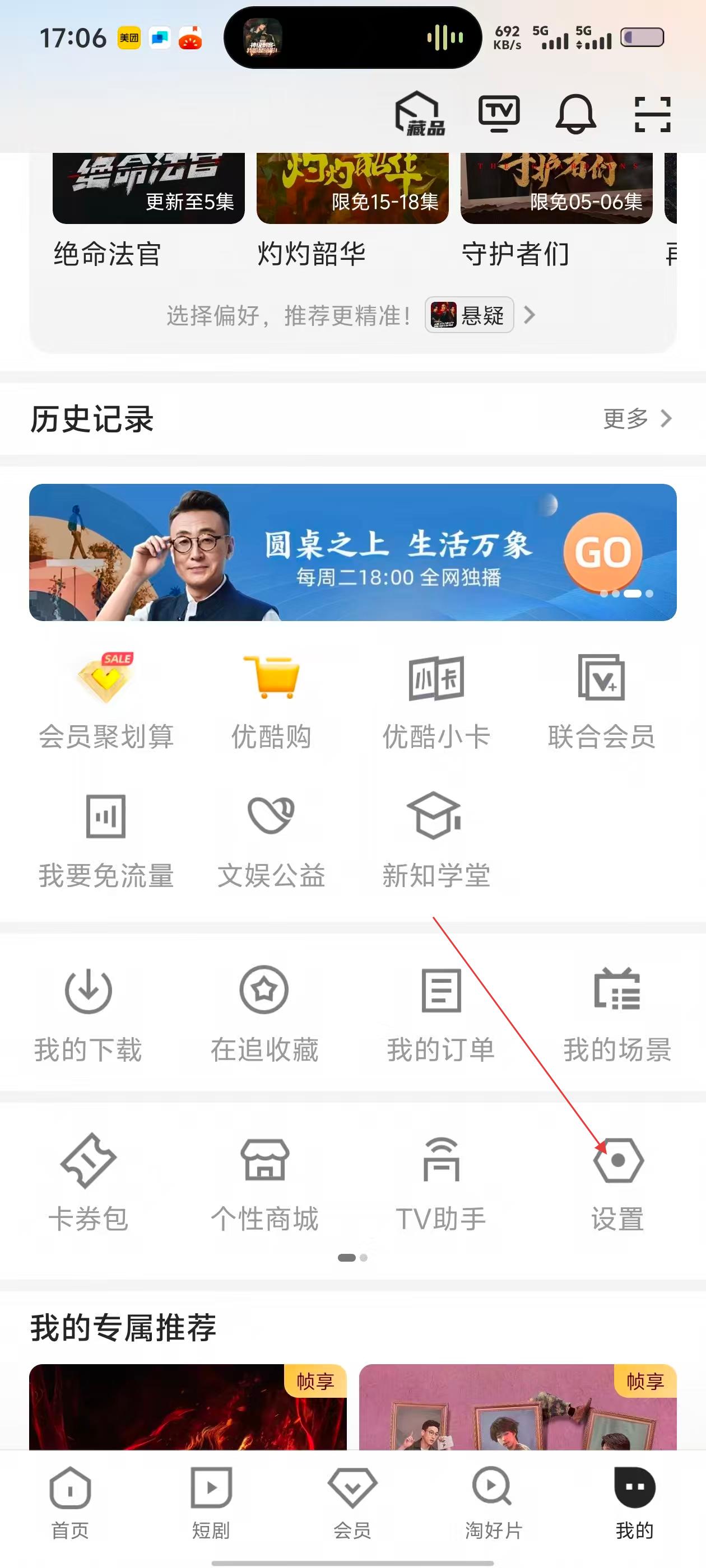Open the 藏品 collection icon
The height and width of the screenshot is (1568, 706).
coord(420,114)
